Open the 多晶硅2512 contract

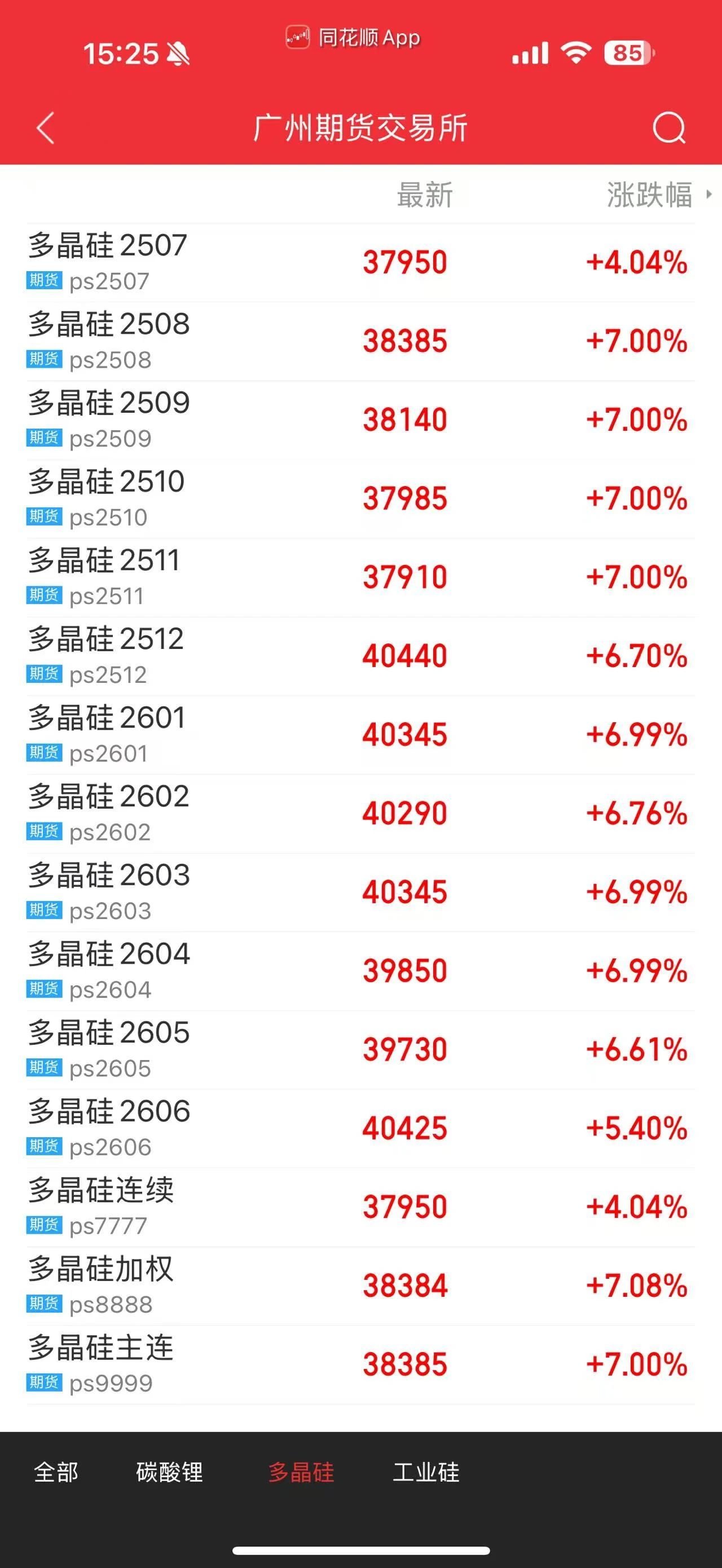coord(360,656)
